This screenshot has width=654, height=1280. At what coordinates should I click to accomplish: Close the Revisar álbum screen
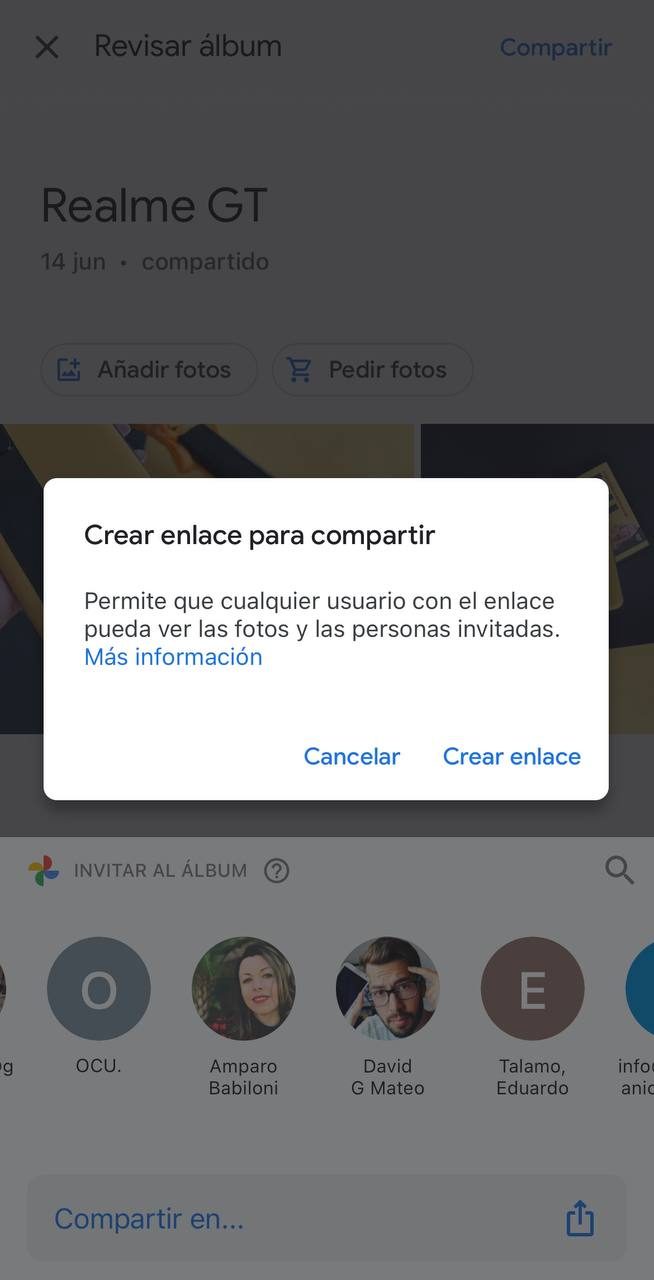point(47,47)
